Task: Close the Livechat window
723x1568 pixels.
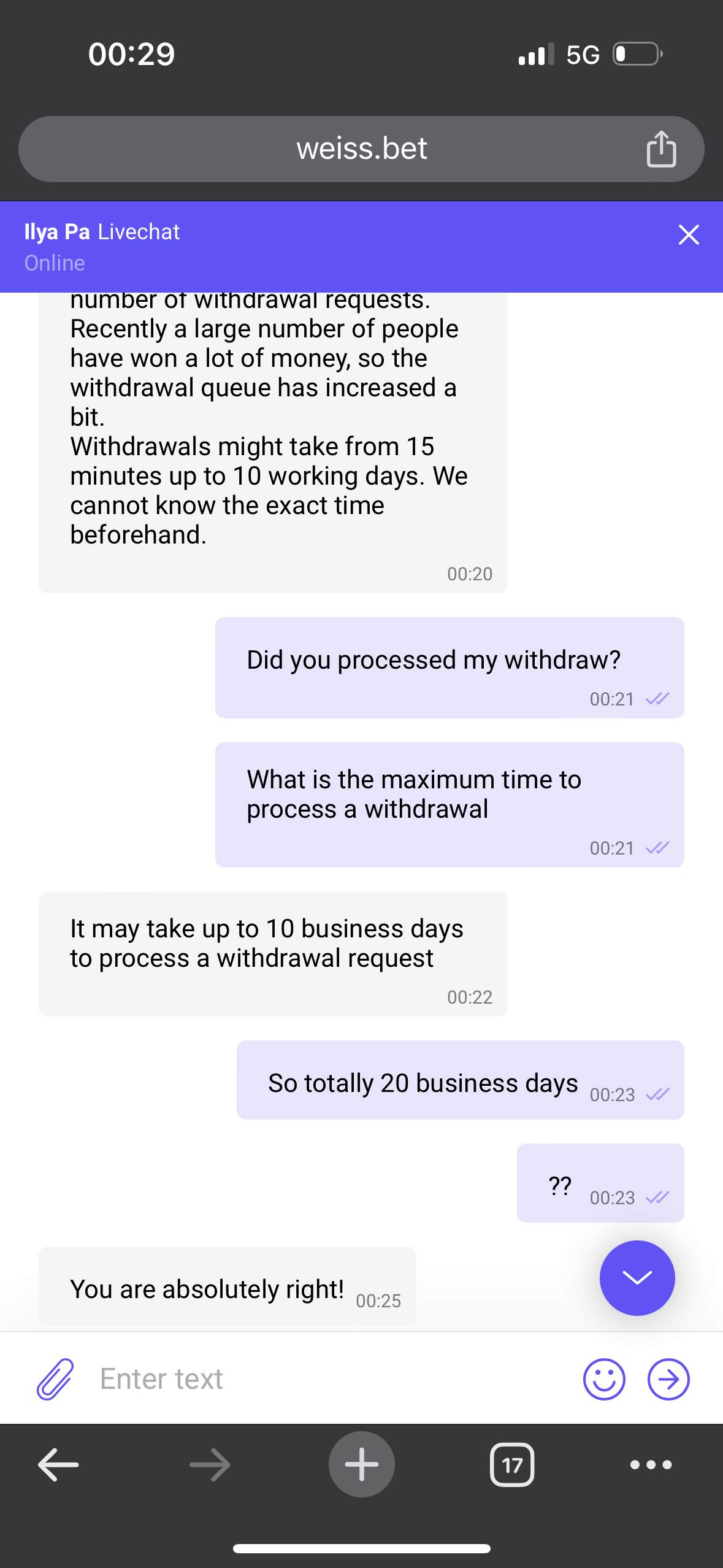Action: [689, 234]
